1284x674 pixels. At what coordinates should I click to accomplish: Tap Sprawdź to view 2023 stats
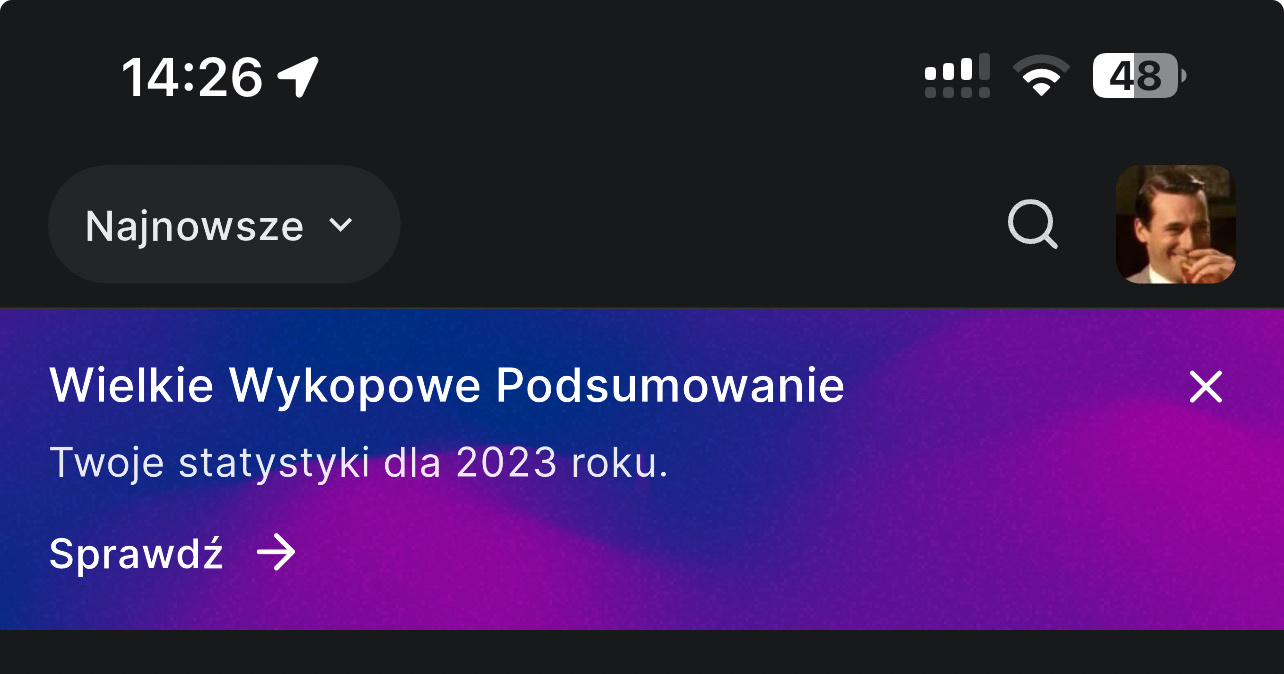click(172, 553)
